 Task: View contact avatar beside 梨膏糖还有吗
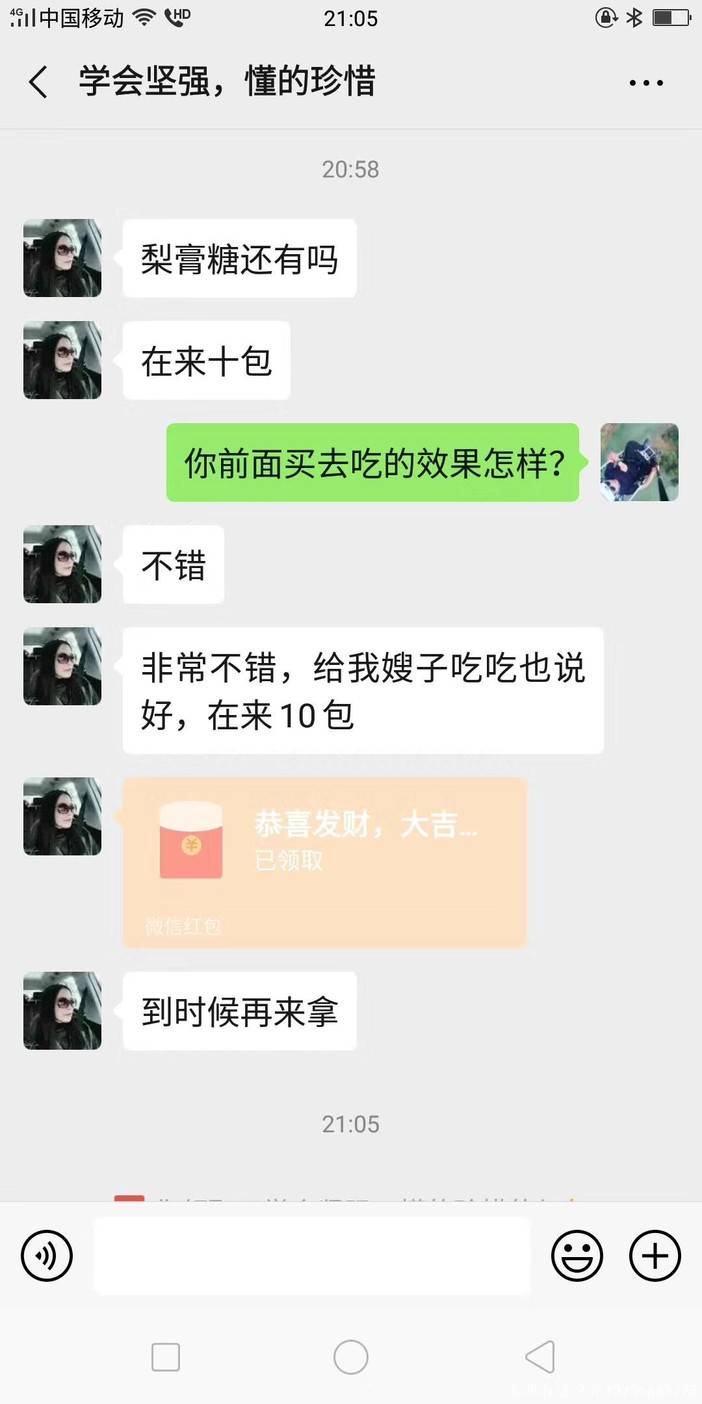click(x=63, y=258)
